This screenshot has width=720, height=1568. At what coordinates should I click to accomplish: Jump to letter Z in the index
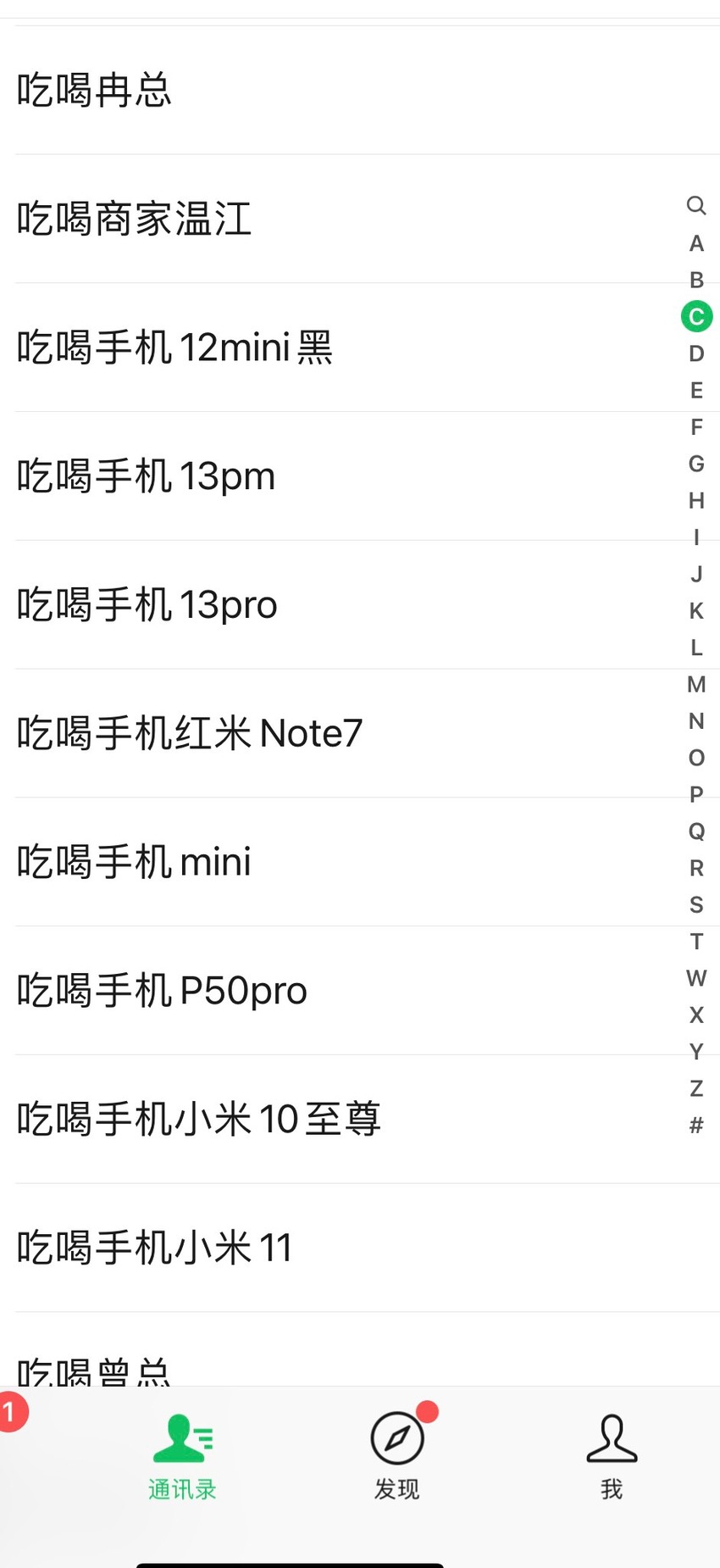[x=696, y=1088]
